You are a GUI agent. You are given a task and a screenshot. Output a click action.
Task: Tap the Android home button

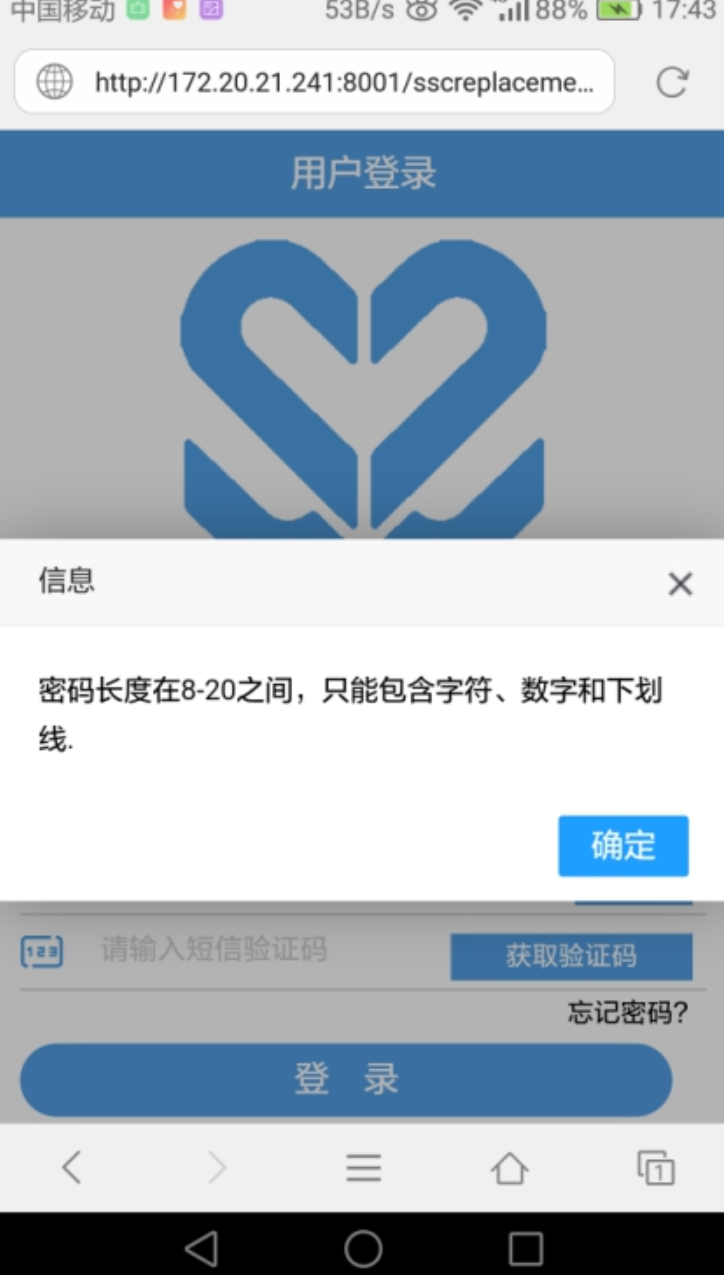coord(363,1248)
